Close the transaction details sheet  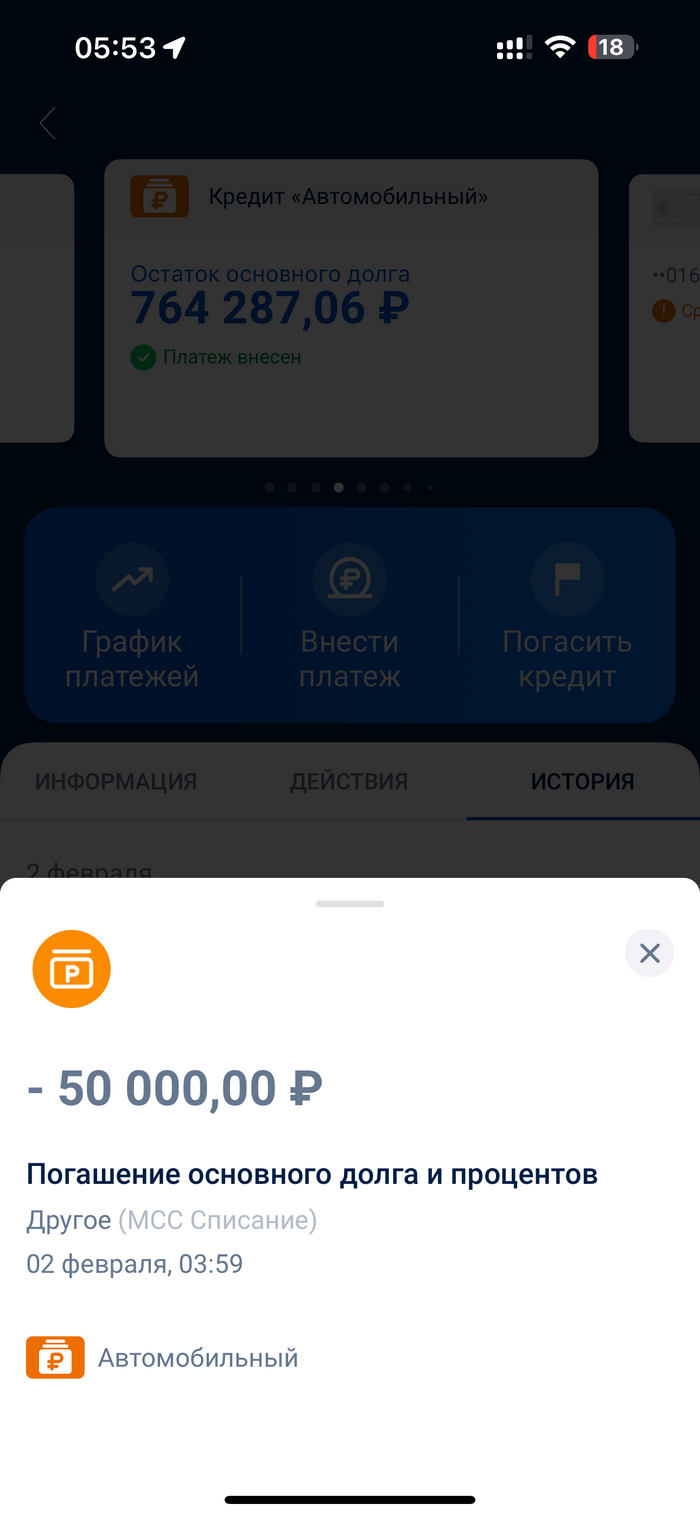coord(649,953)
